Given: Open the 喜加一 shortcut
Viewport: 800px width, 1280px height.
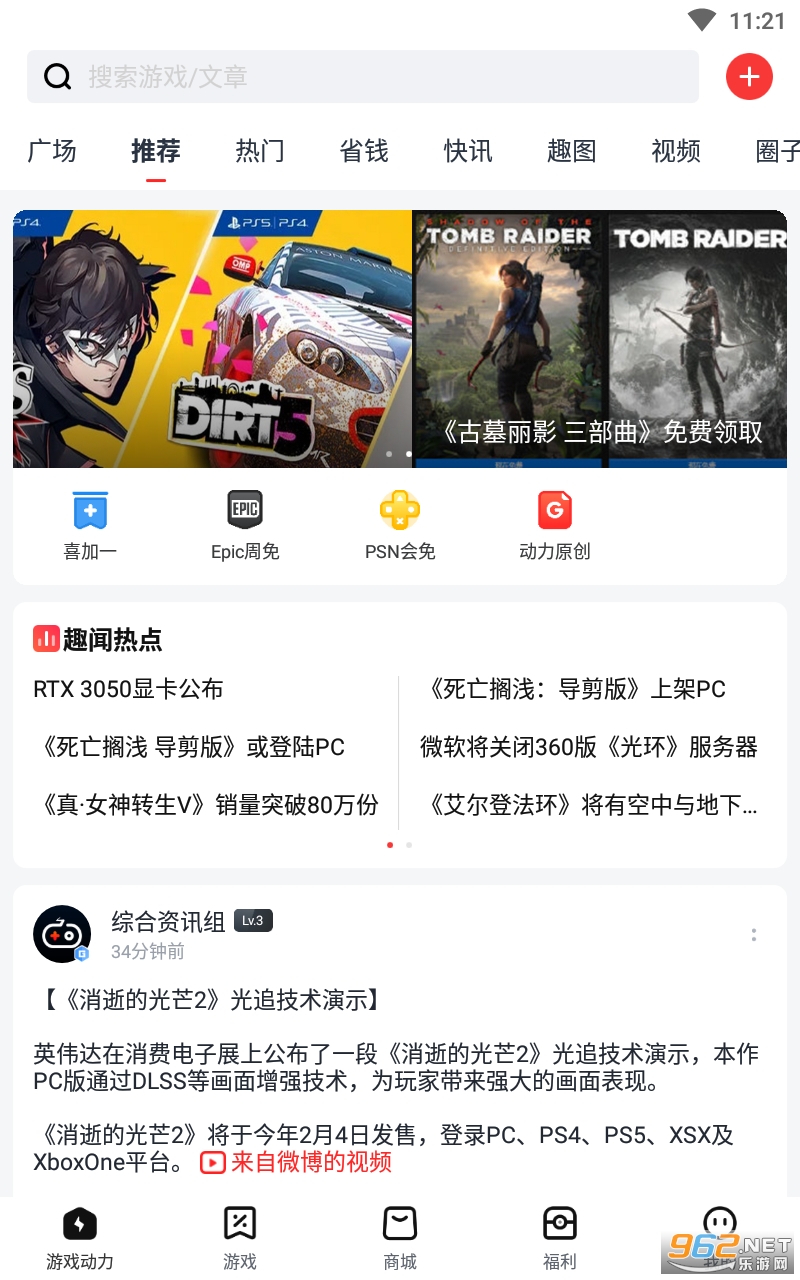Looking at the screenshot, I should [x=90, y=525].
